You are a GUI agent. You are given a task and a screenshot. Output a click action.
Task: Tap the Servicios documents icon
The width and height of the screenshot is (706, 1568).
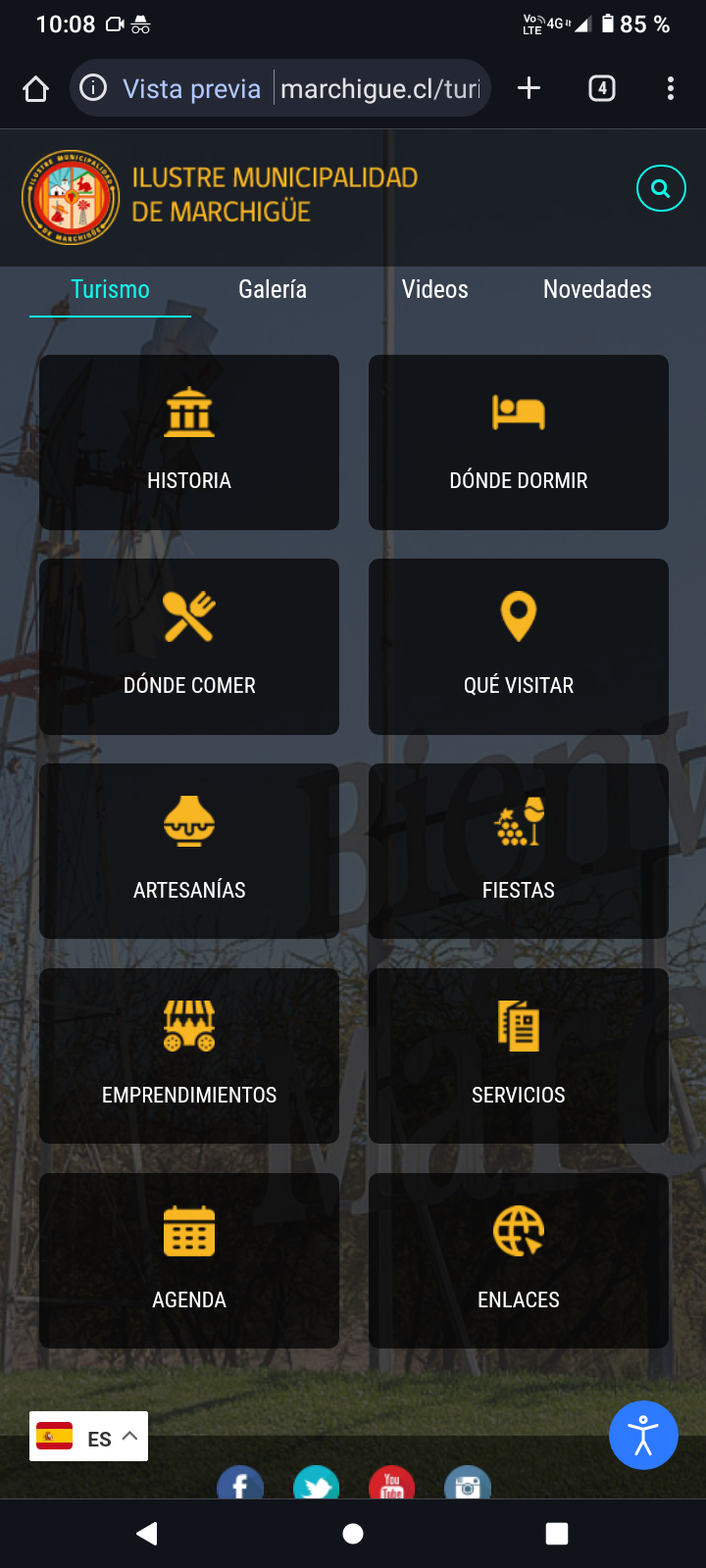point(518,1026)
